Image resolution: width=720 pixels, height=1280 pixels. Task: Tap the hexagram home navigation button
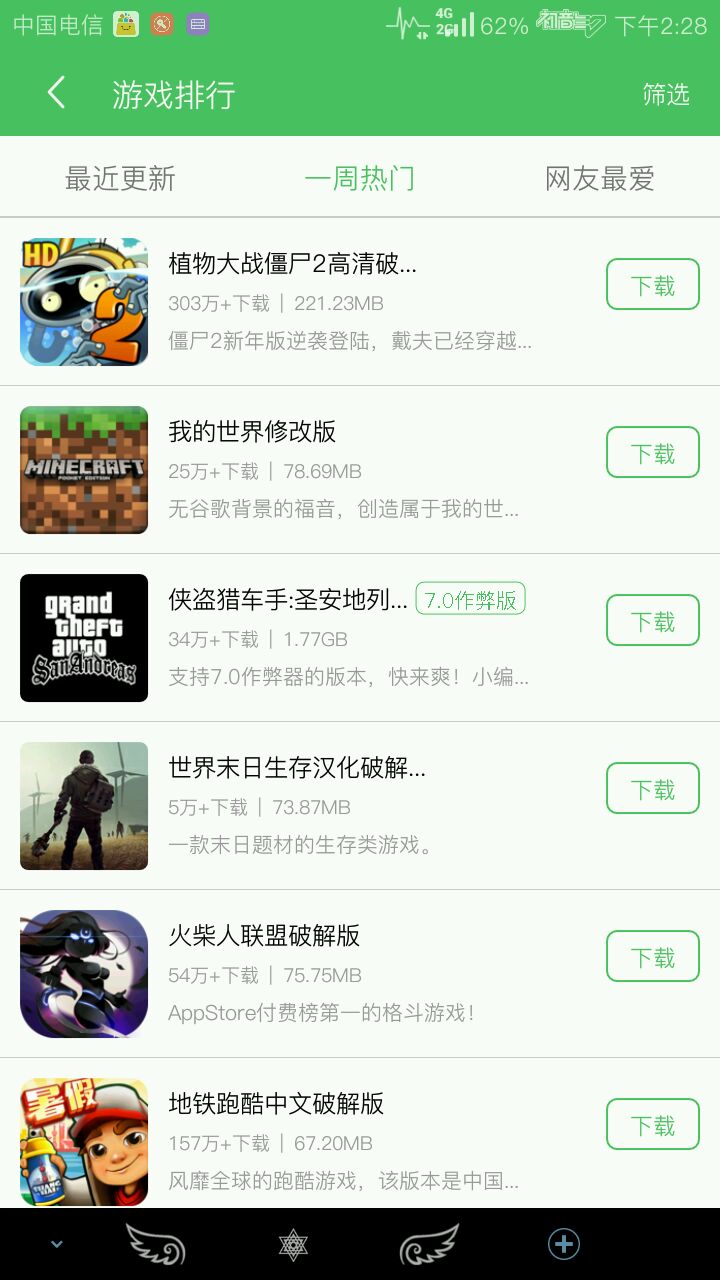293,1244
